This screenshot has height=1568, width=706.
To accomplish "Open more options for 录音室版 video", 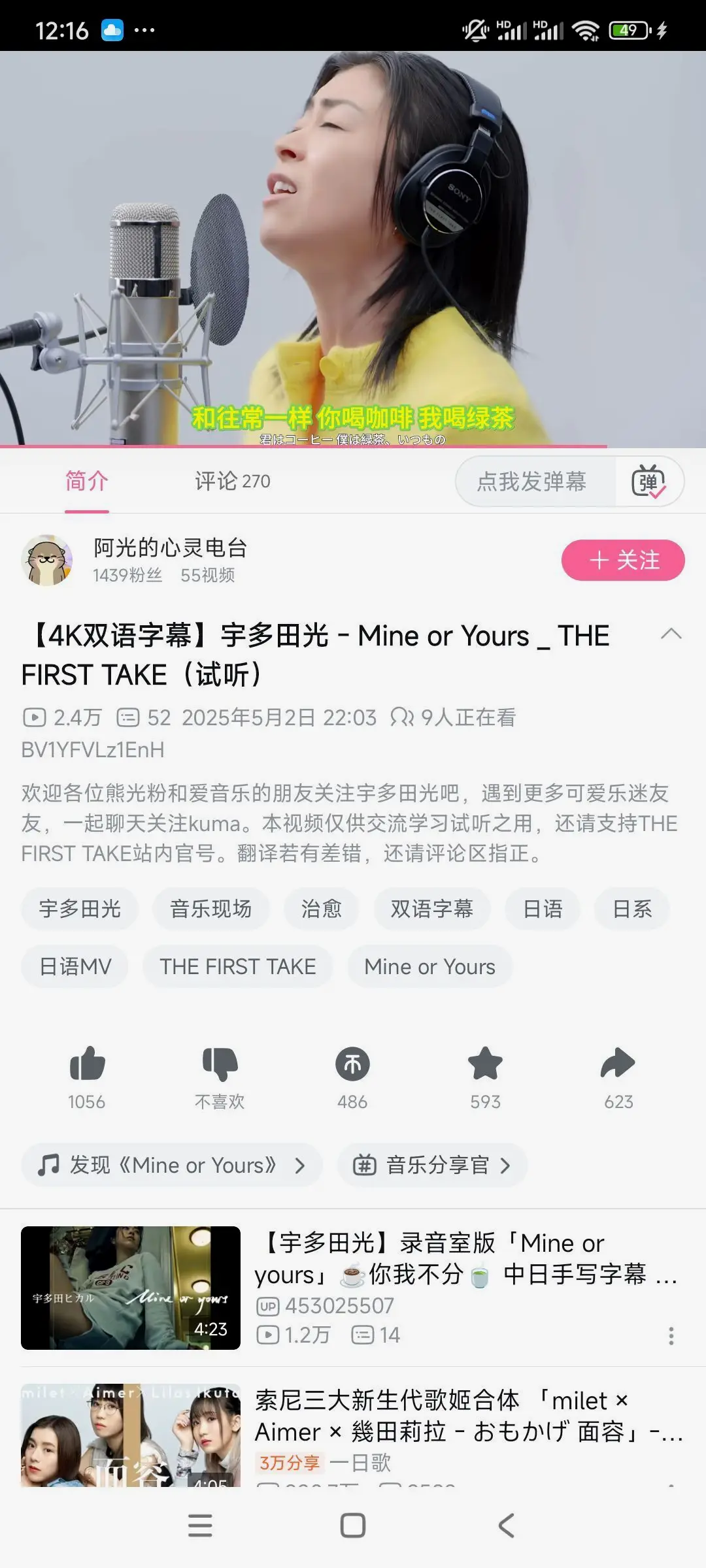I will tap(671, 1336).
